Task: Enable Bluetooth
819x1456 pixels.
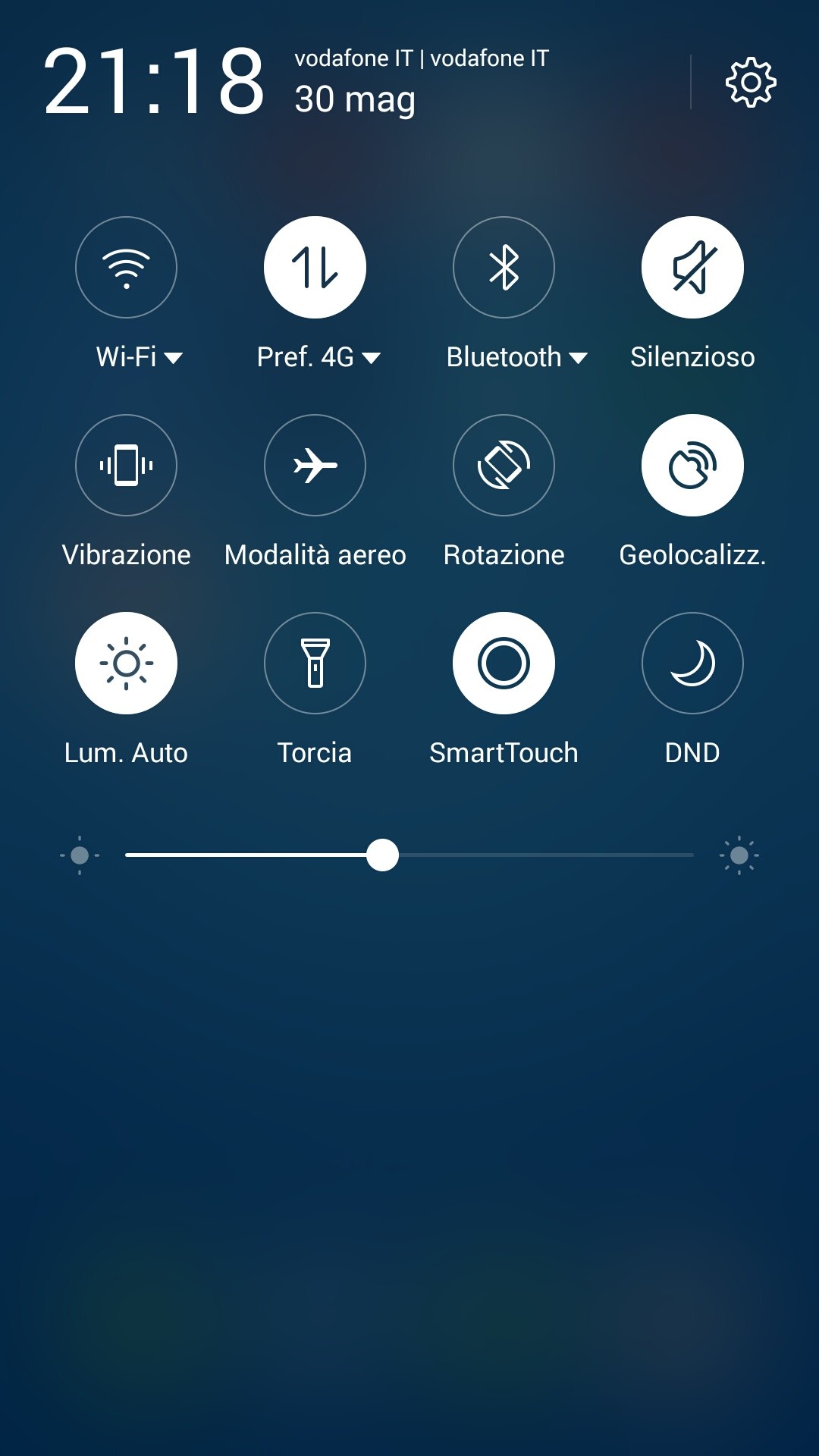Action: (504, 267)
